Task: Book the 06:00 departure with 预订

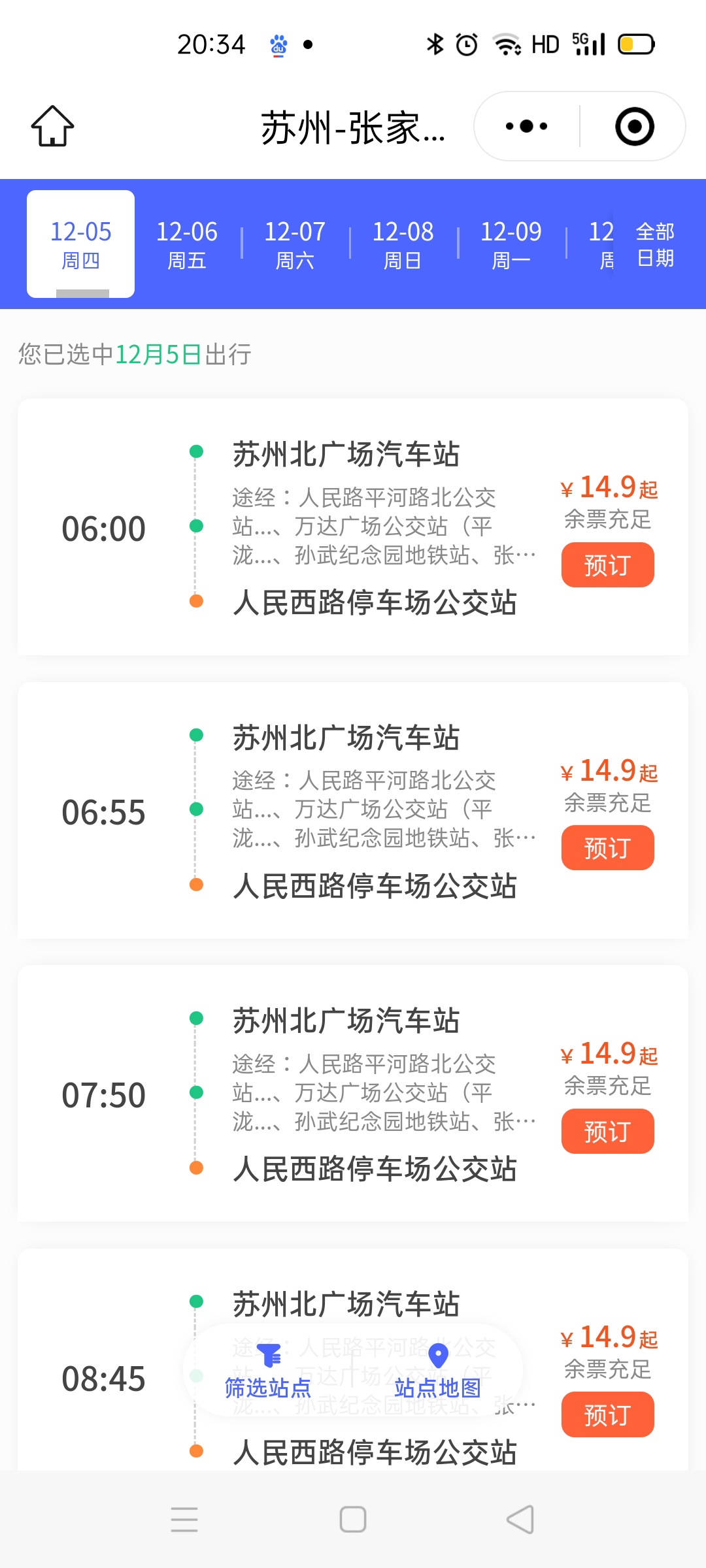Action: (x=607, y=564)
